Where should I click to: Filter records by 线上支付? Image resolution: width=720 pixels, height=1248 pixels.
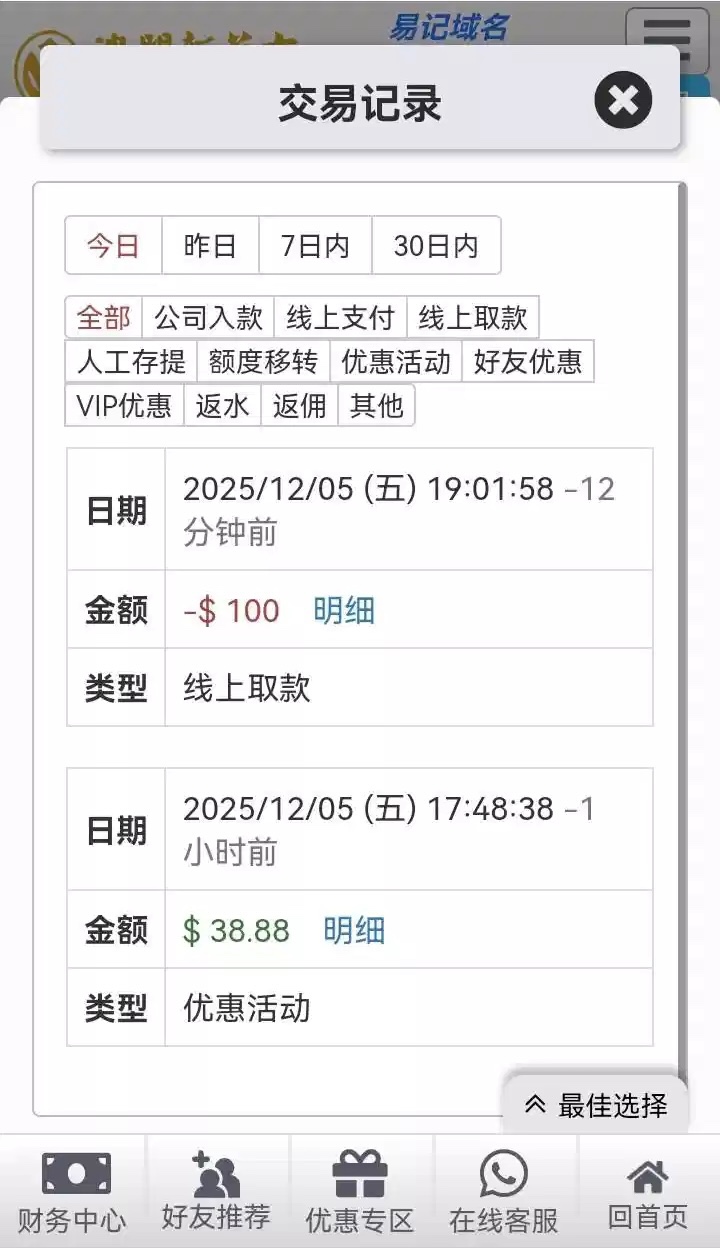pos(340,318)
